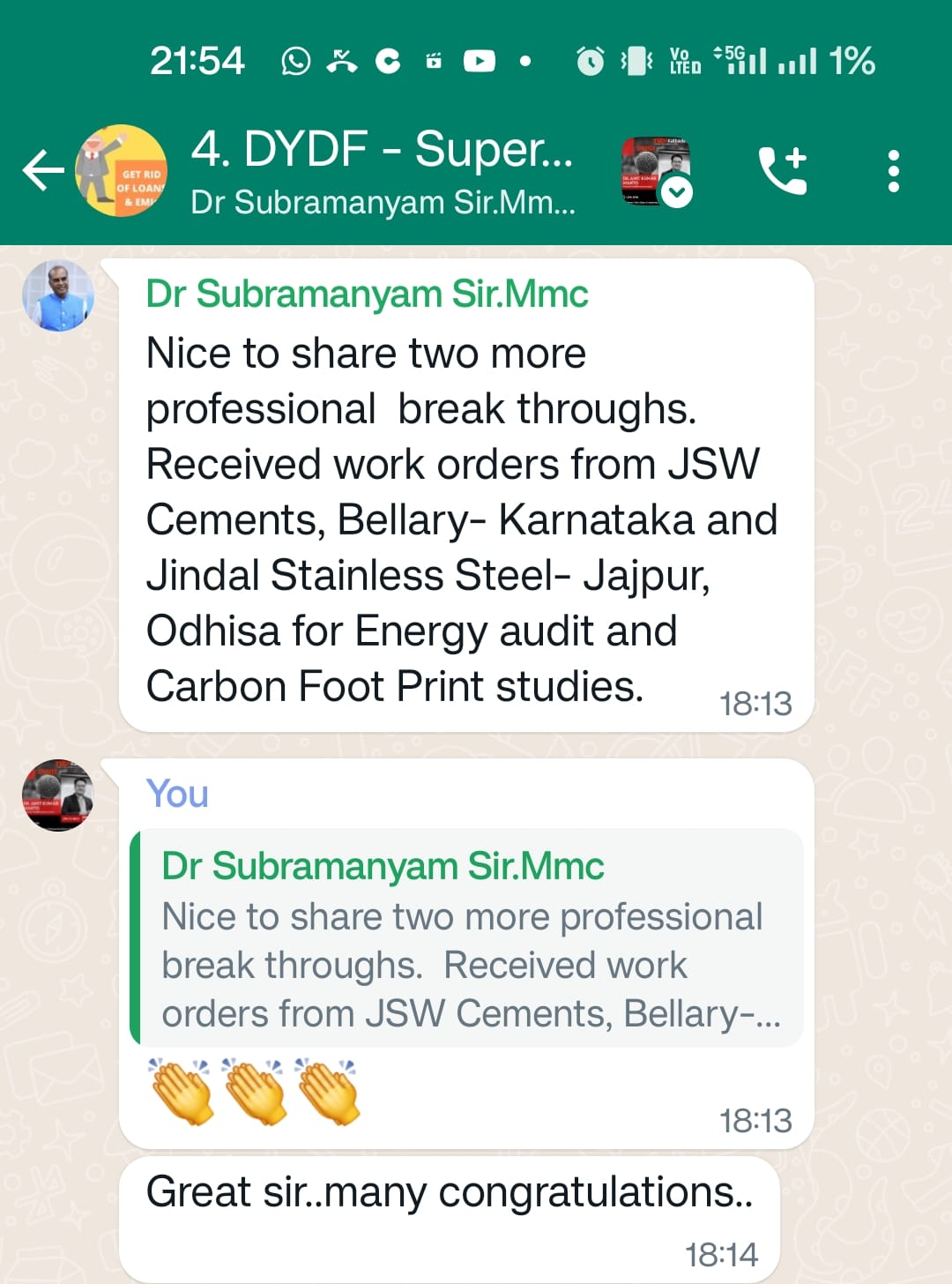Image resolution: width=952 pixels, height=1284 pixels.
Task: Open the account switcher avatar in header
Action: tap(657, 170)
